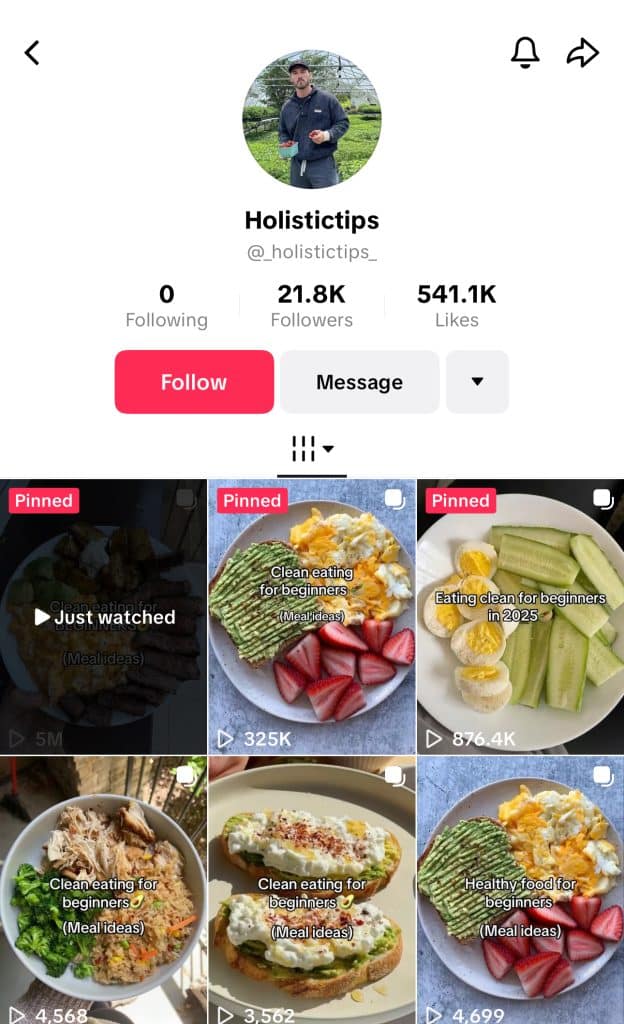
Task: Expand the suggested accounts dropdown arrow
Action: click(477, 382)
